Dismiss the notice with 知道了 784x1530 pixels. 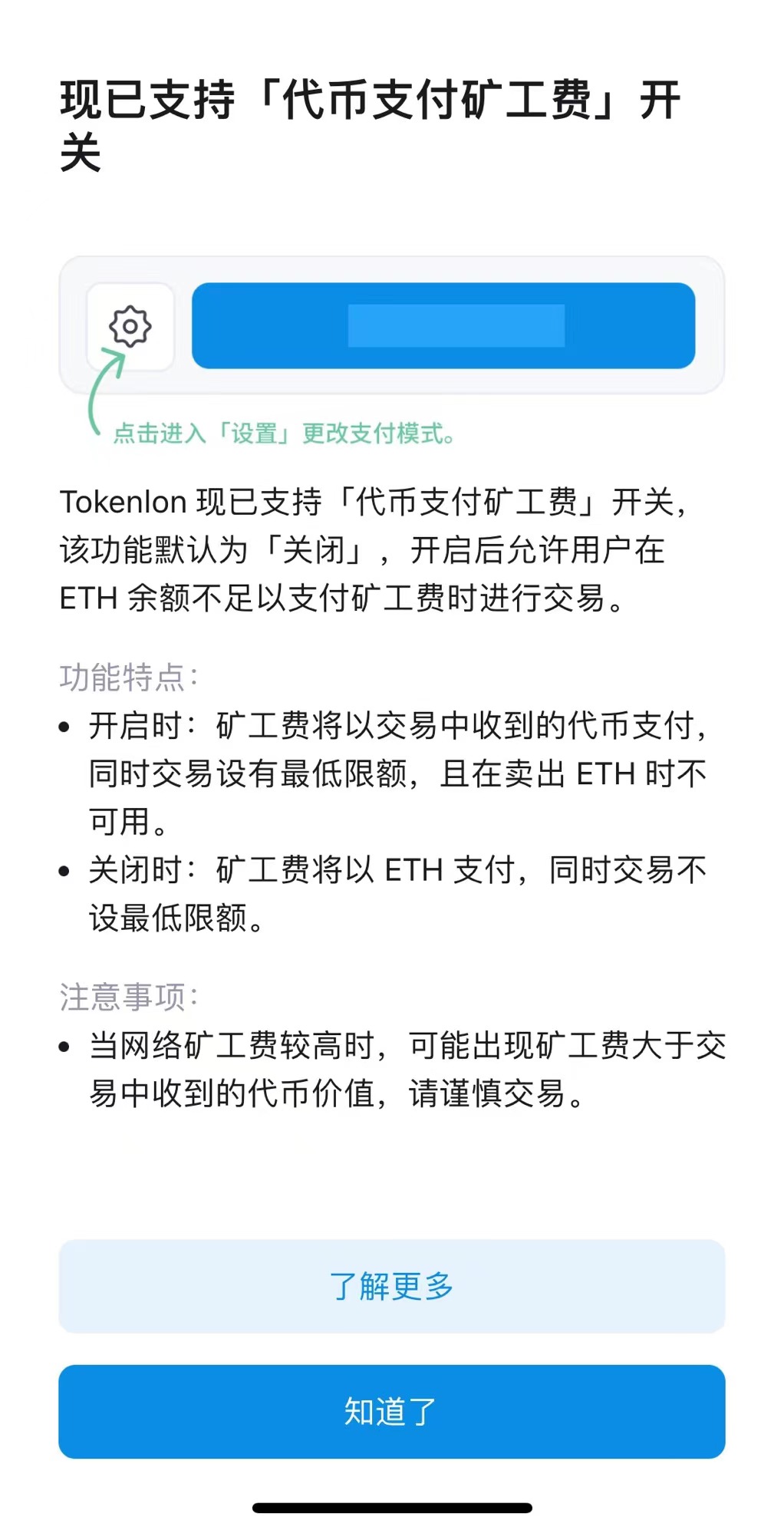tap(391, 1411)
